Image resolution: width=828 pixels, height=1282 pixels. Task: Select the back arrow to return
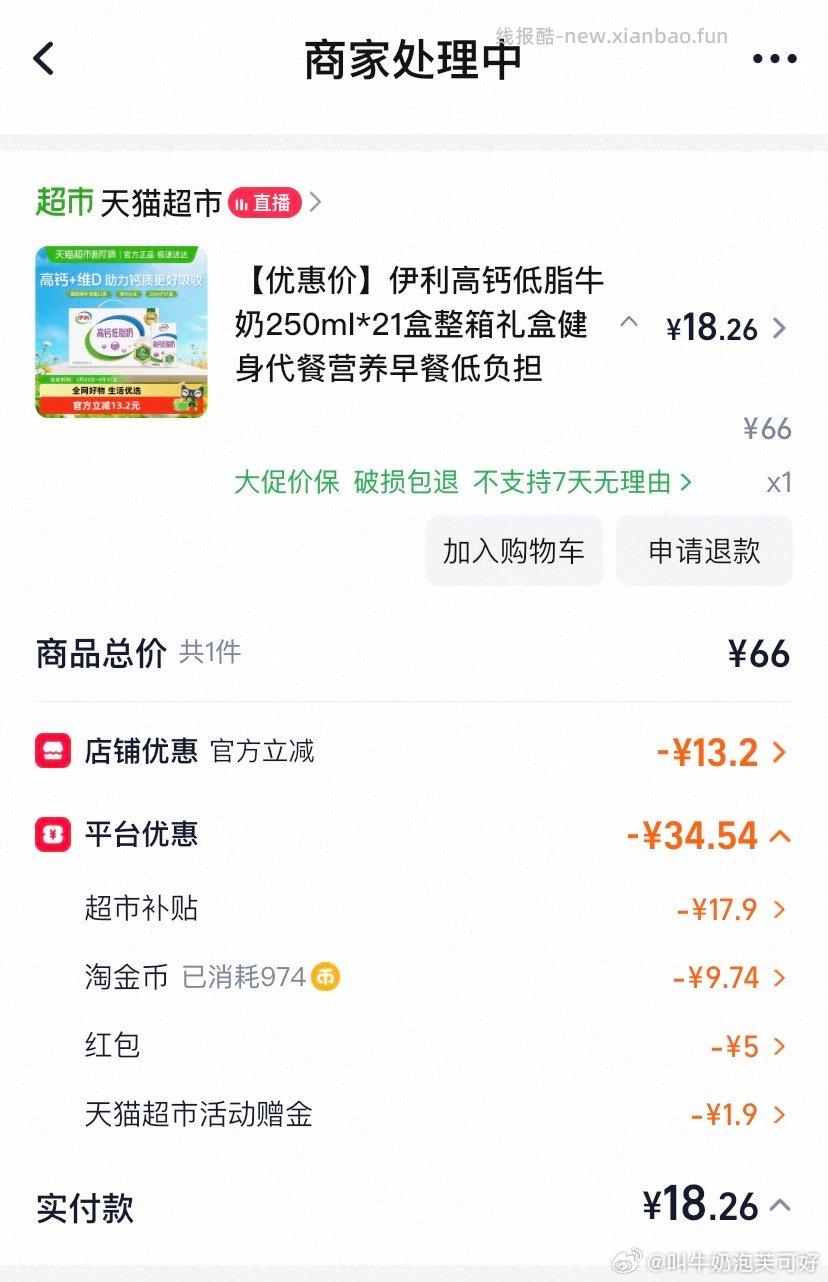(x=42, y=57)
